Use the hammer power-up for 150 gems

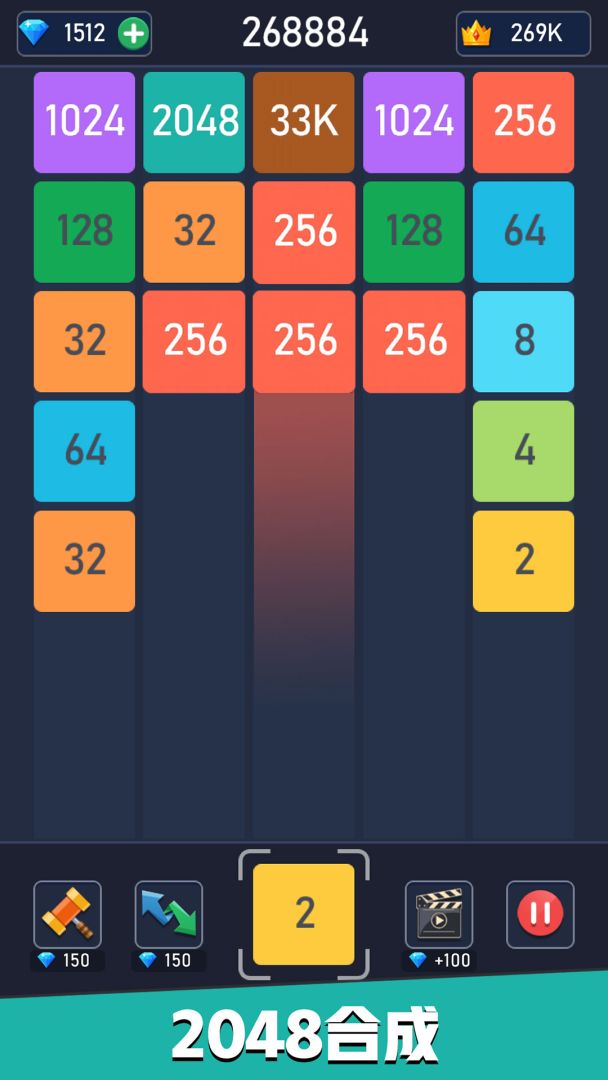tap(67, 914)
